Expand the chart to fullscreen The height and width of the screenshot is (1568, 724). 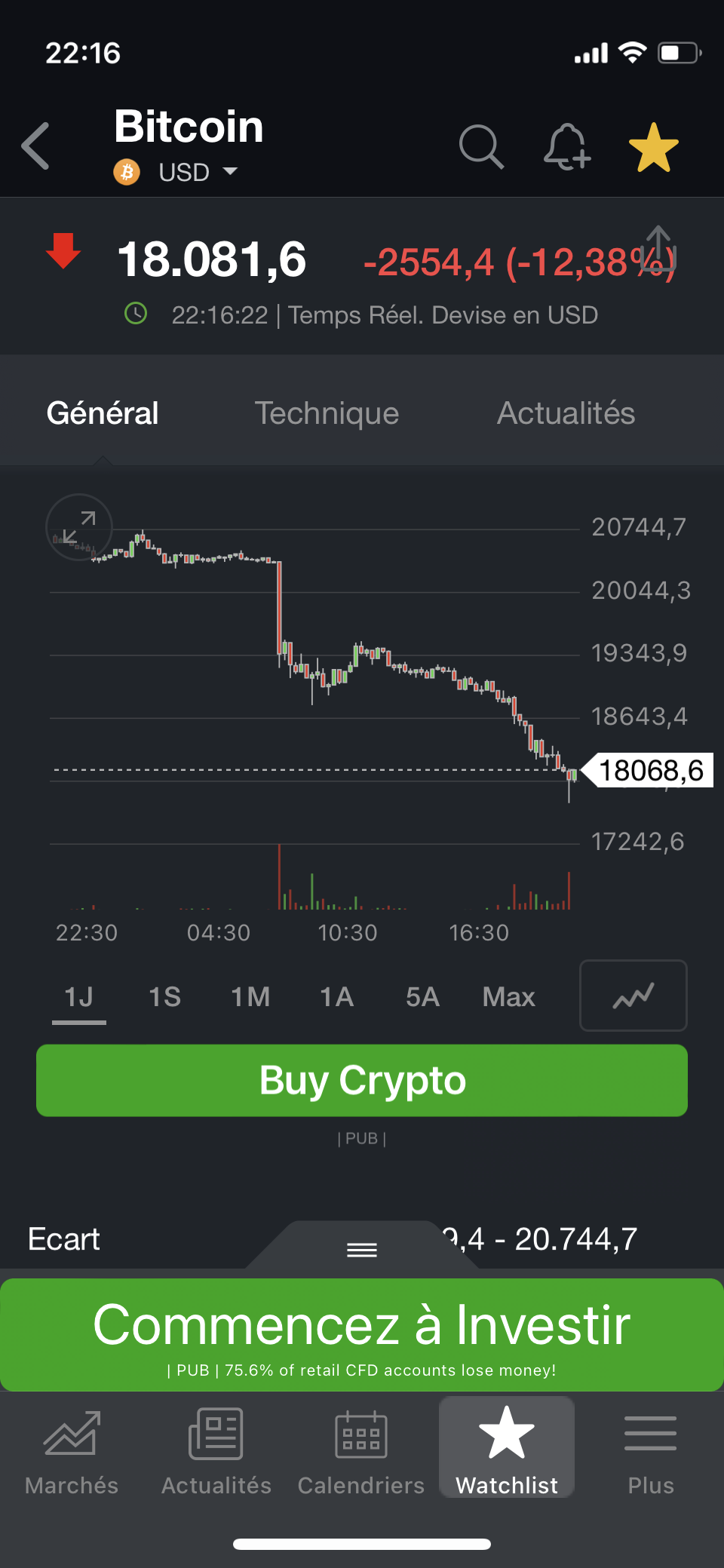79,527
